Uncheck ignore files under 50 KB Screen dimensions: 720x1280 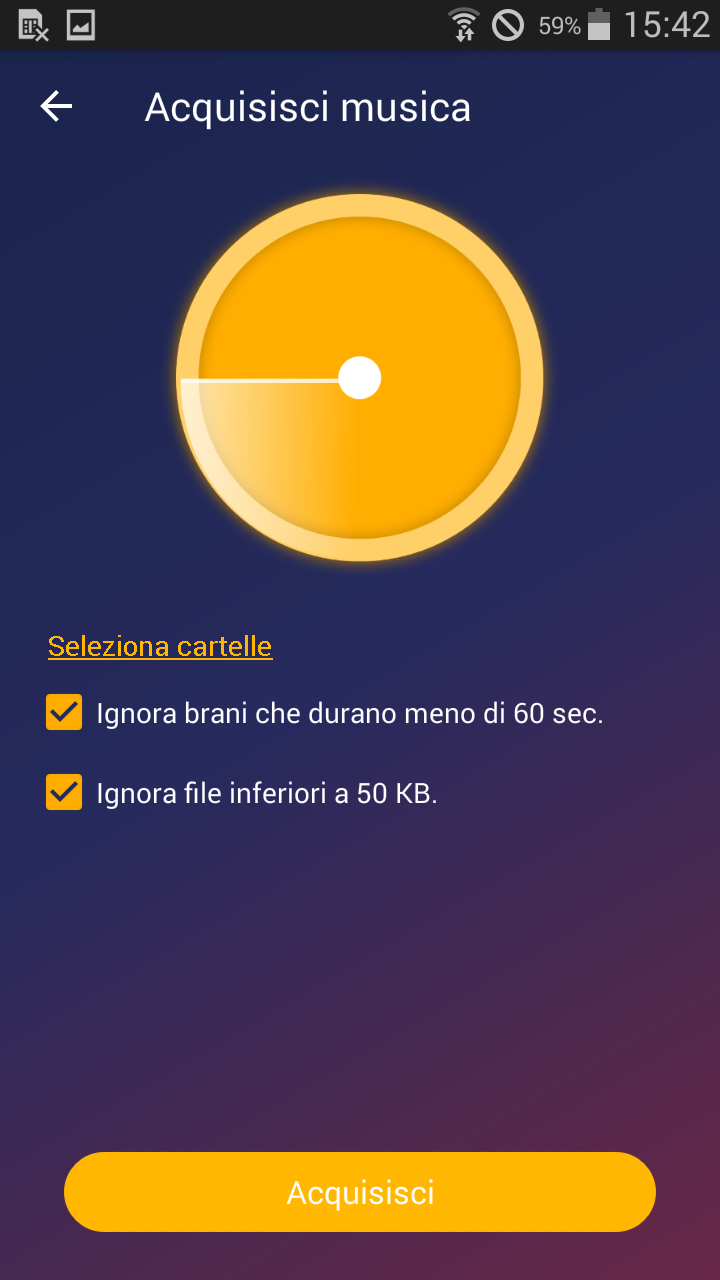pos(64,792)
